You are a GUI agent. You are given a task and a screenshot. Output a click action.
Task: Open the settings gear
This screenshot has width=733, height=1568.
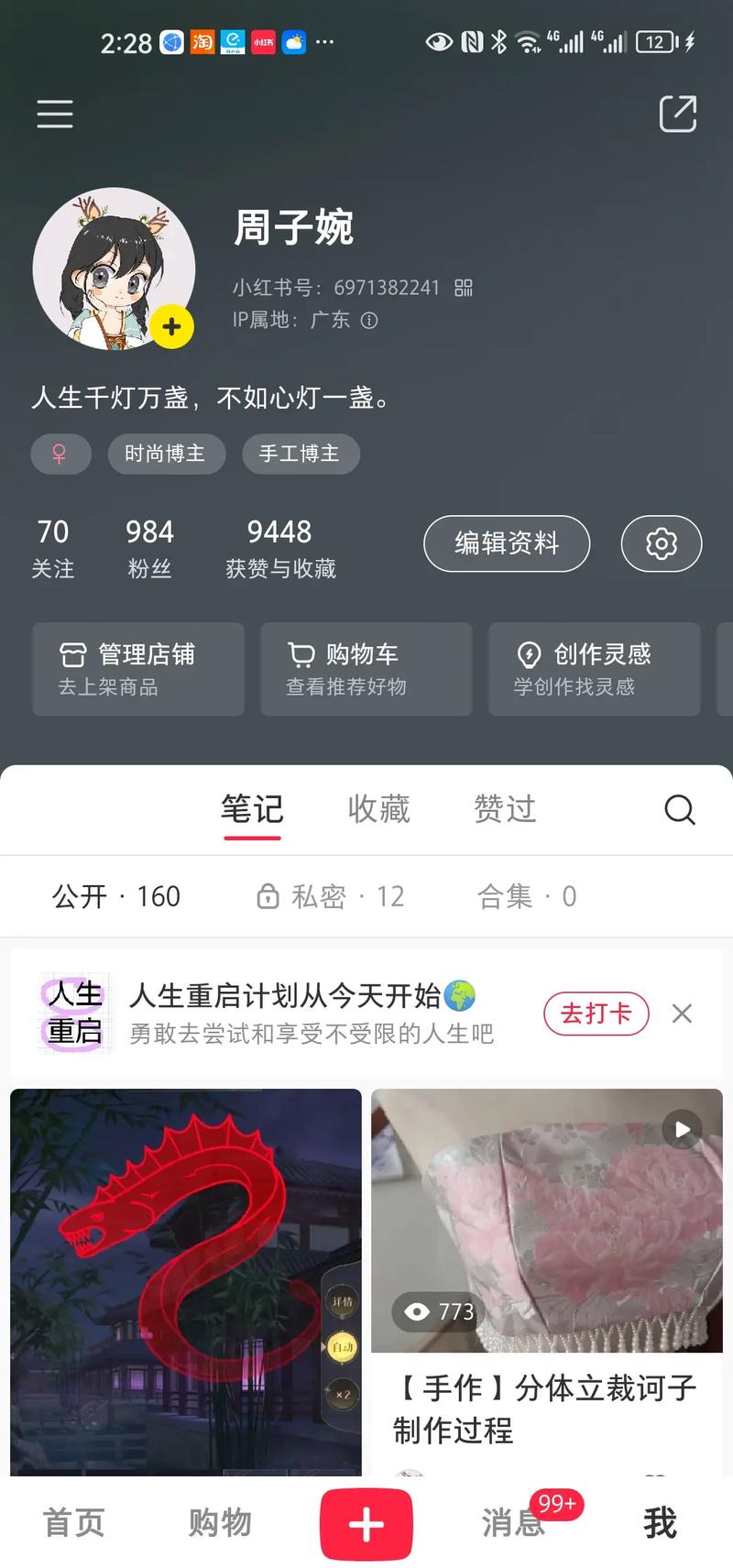661,543
